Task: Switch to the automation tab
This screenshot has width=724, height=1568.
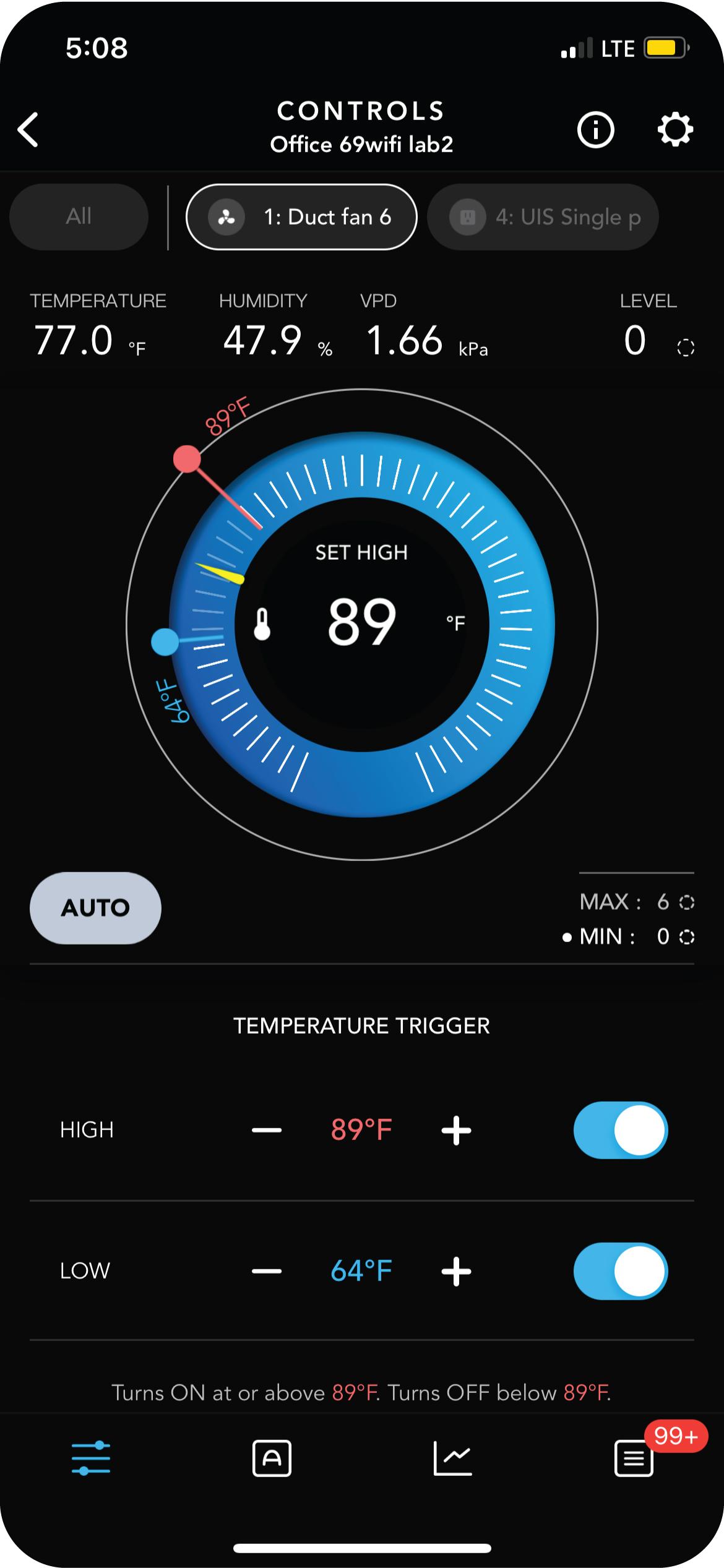Action: point(272,1459)
